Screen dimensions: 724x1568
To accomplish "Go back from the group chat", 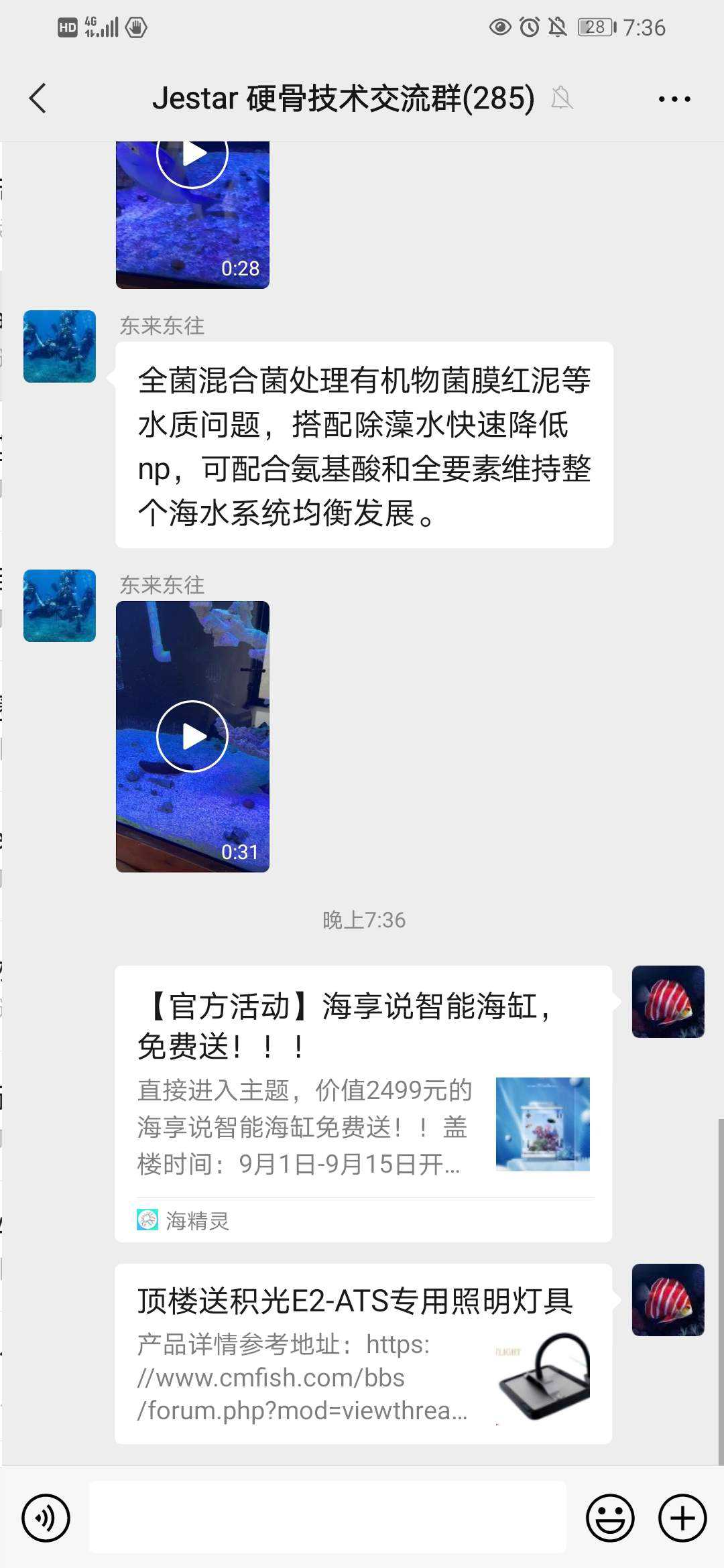I will tap(38, 99).
